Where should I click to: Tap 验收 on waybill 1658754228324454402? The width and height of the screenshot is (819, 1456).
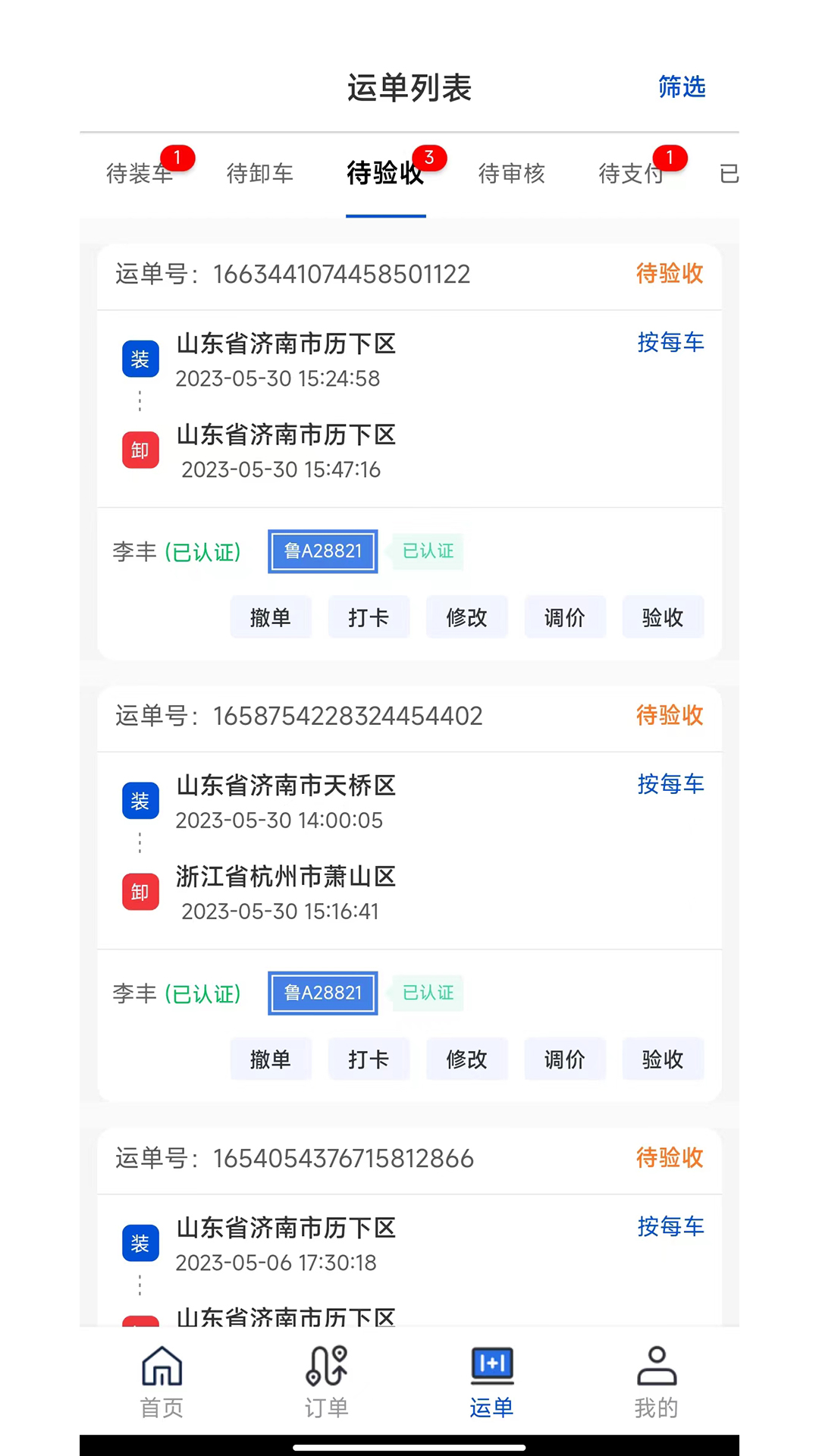[663, 1059]
